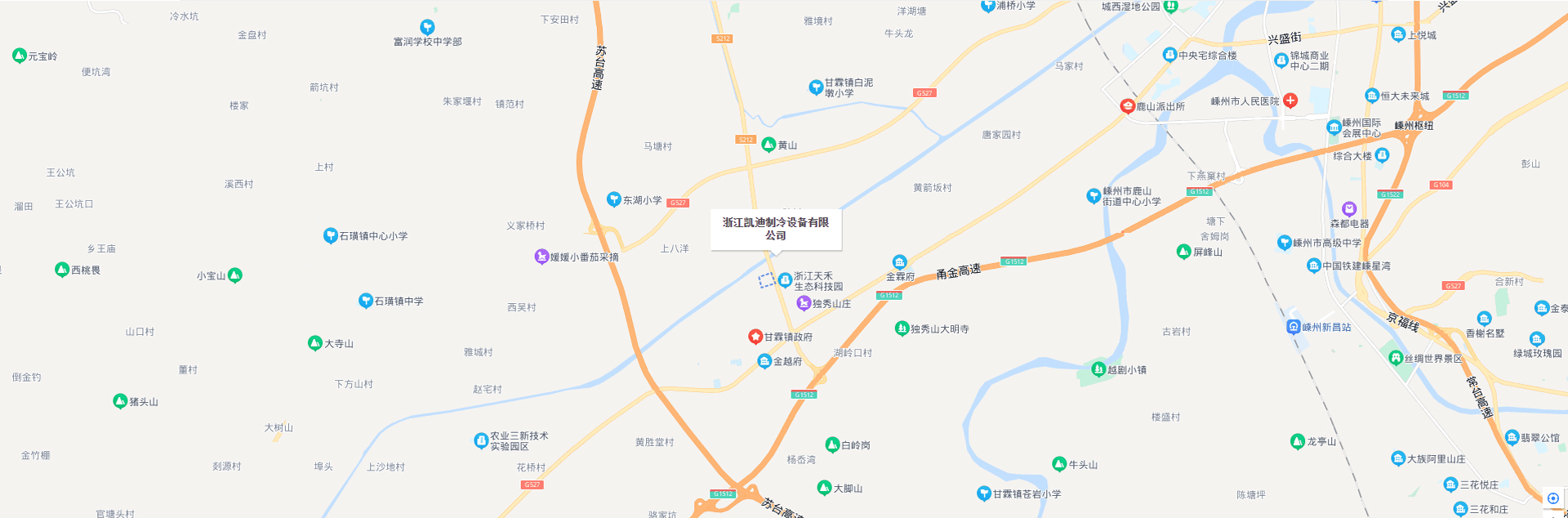Select the 浙江天禾生态科技园 marker
The image size is (1568, 518).
(785, 280)
